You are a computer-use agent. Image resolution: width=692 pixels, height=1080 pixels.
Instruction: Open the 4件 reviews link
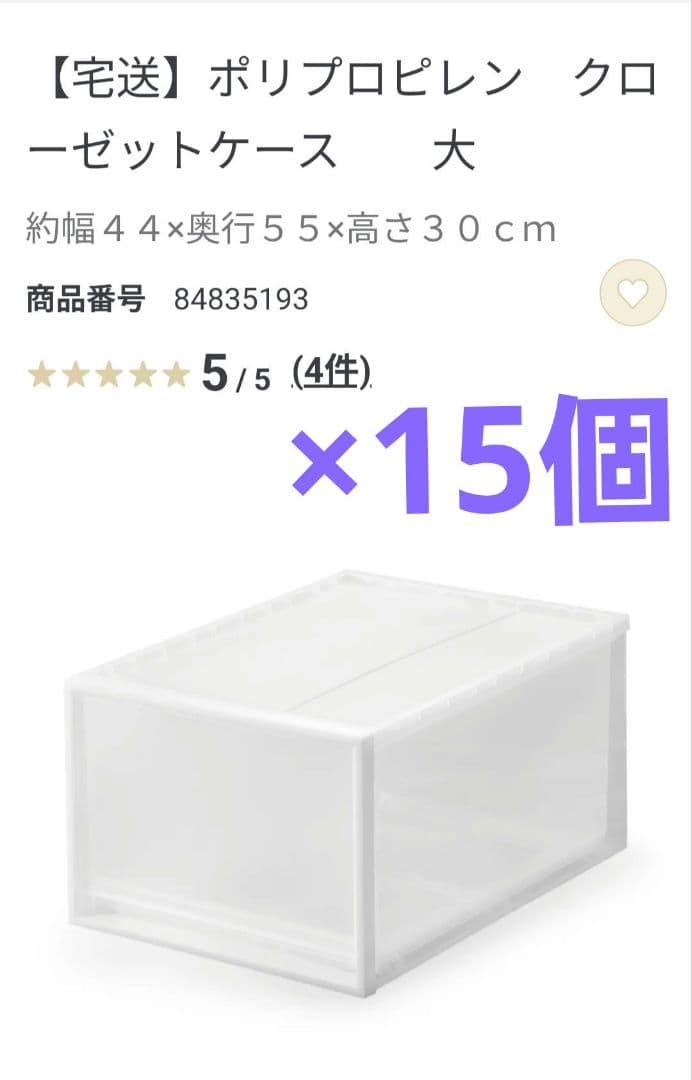[331, 373]
